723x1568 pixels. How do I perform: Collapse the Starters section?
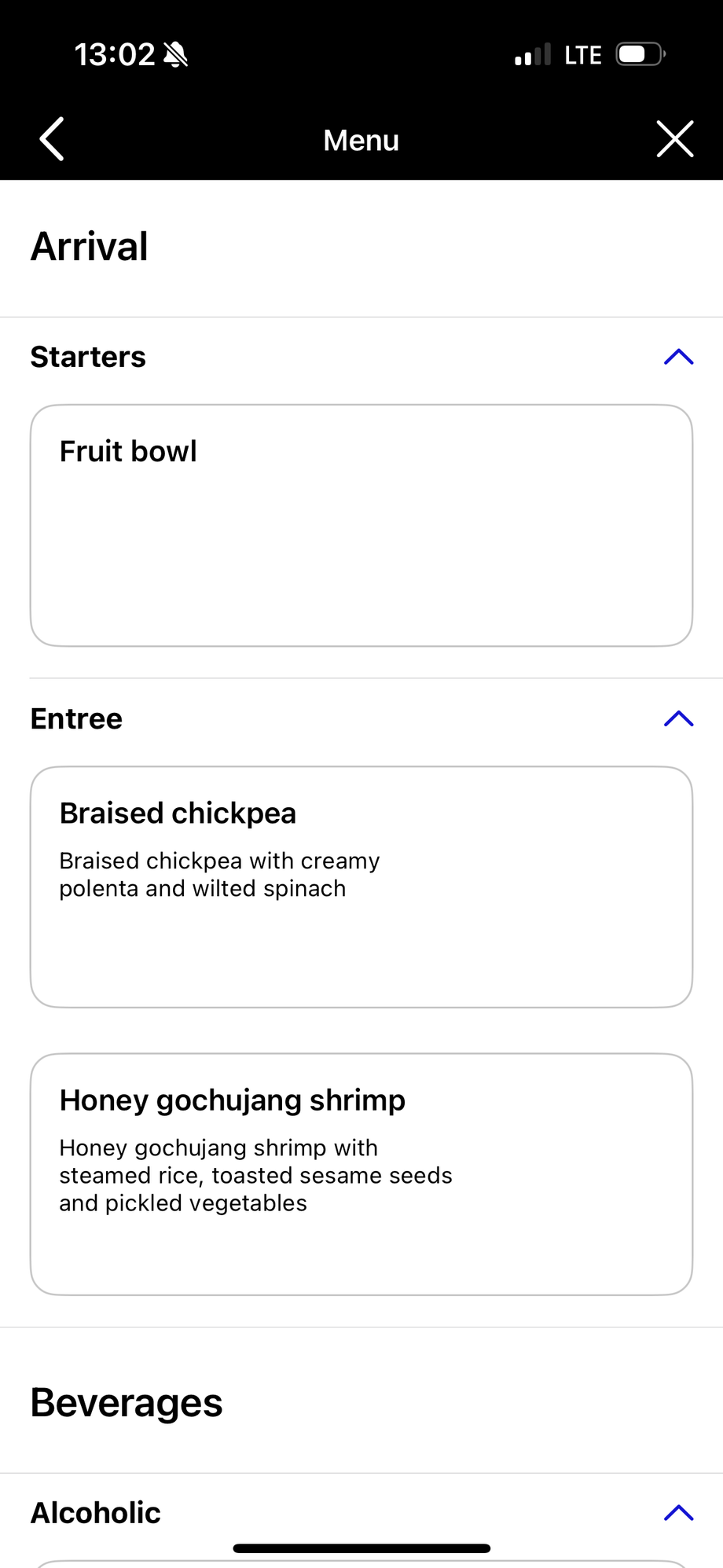click(678, 358)
